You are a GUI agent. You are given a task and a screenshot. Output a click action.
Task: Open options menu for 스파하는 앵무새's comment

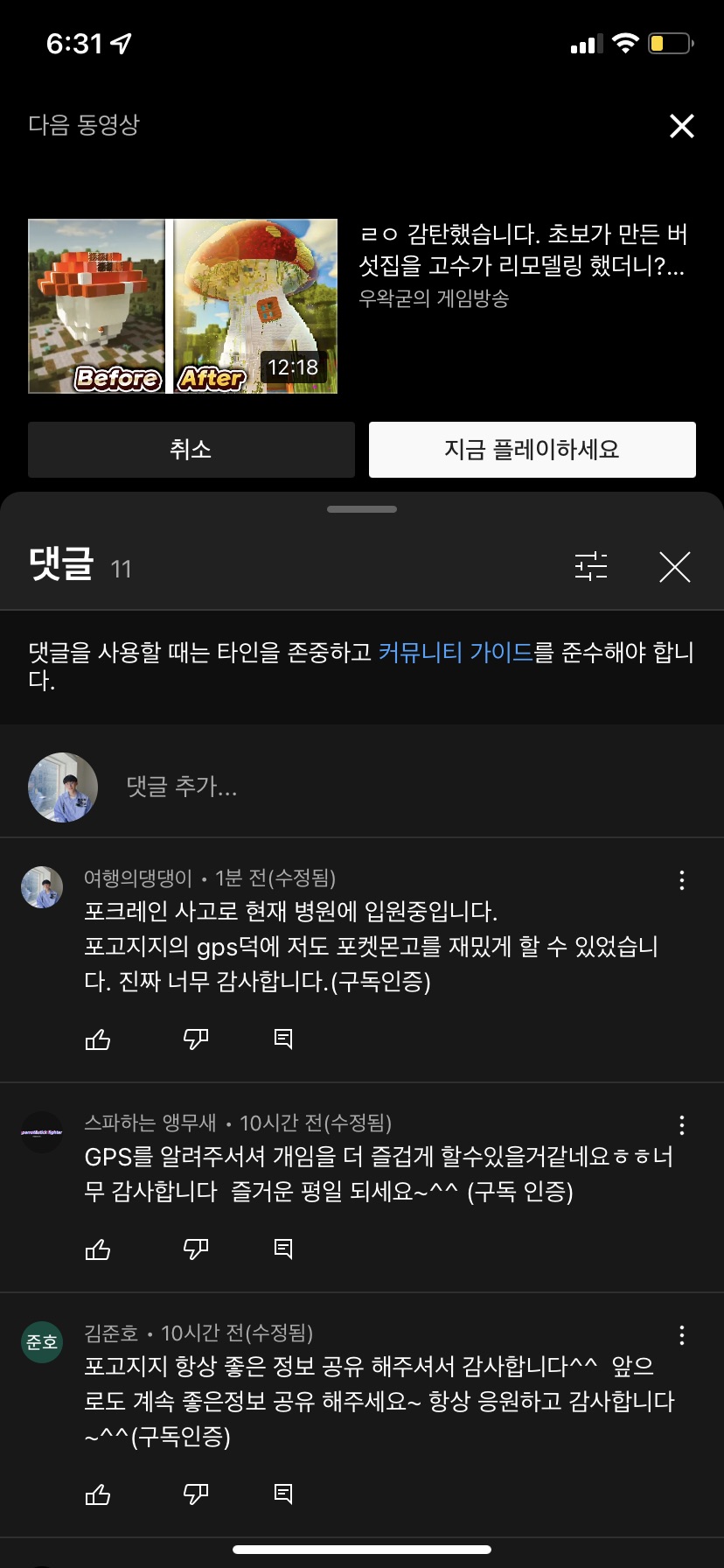pyautogui.click(x=682, y=1125)
